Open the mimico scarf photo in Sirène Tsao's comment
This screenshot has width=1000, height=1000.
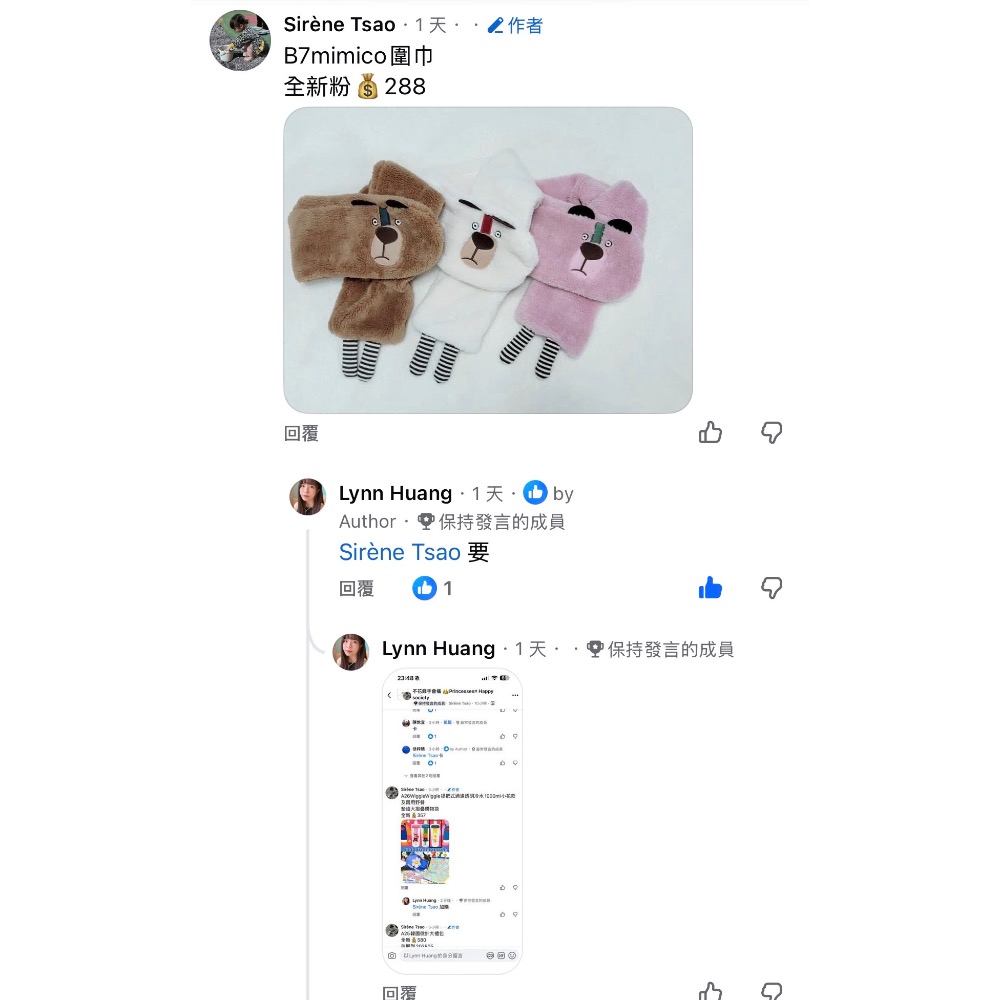[488, 260]
